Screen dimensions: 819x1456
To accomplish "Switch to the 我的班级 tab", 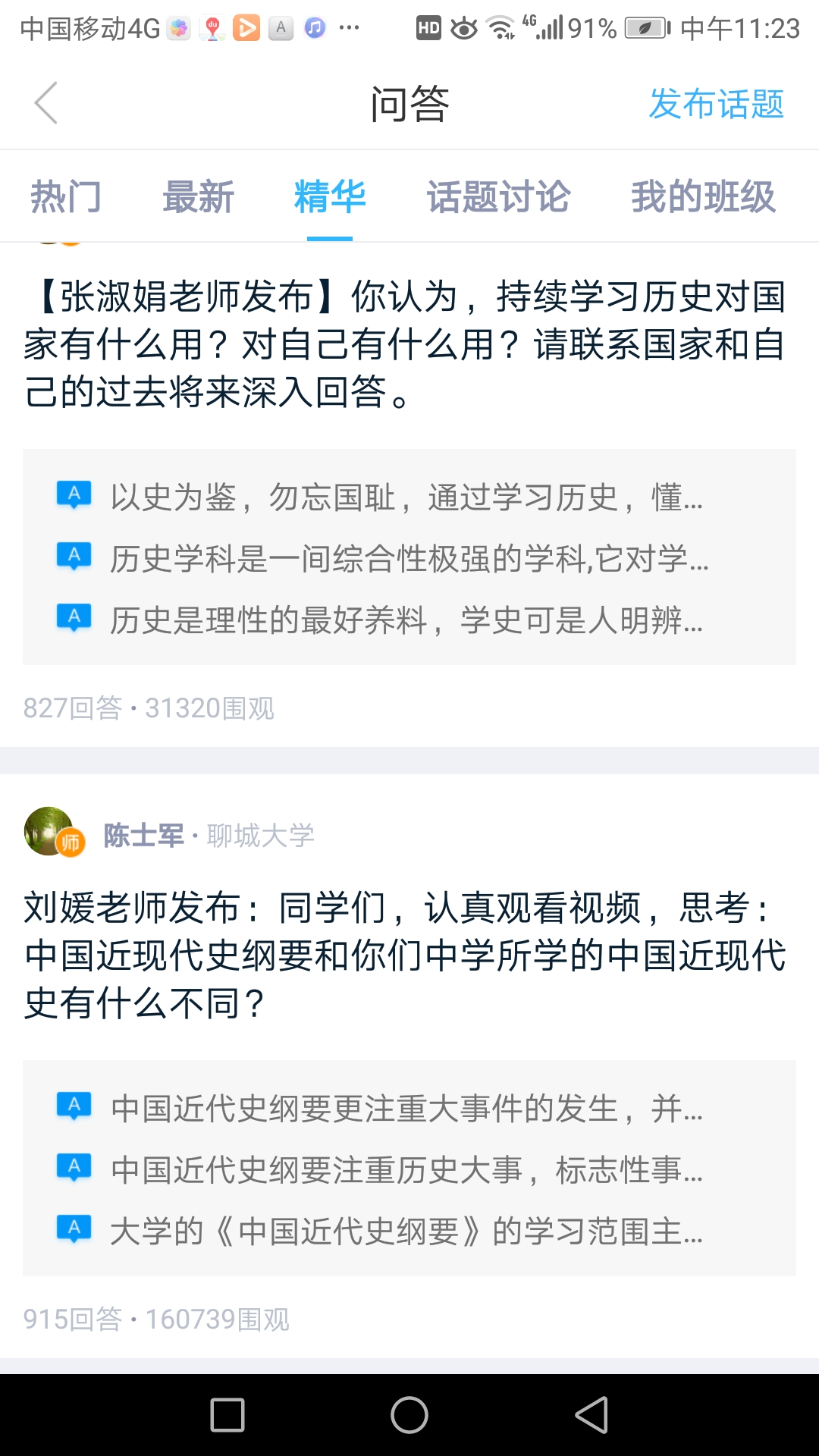I will tap(703, 197).
